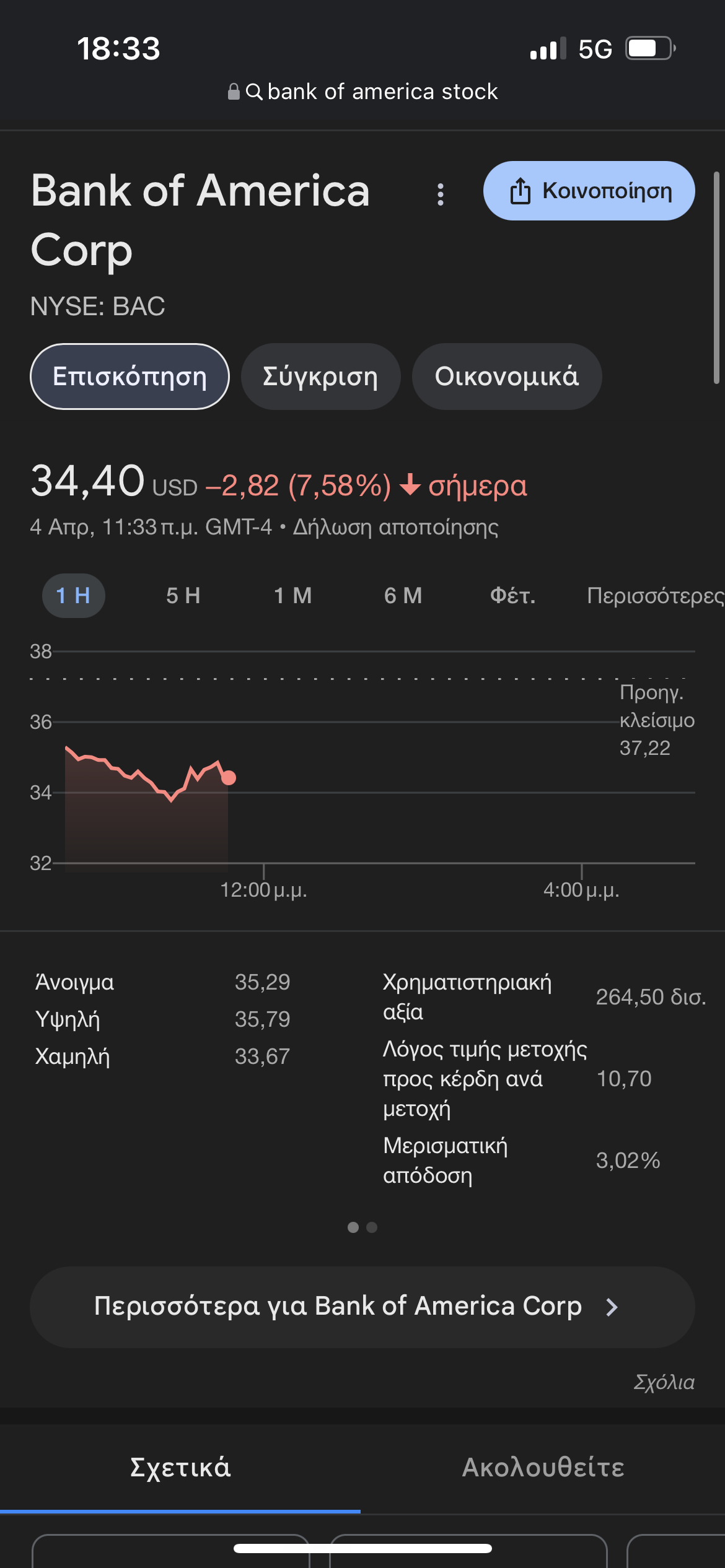Image resolution: width=725 pixels, height=1568 pixels.
Task: Select the Επισκόπηση chip
Action: [130, 377]
